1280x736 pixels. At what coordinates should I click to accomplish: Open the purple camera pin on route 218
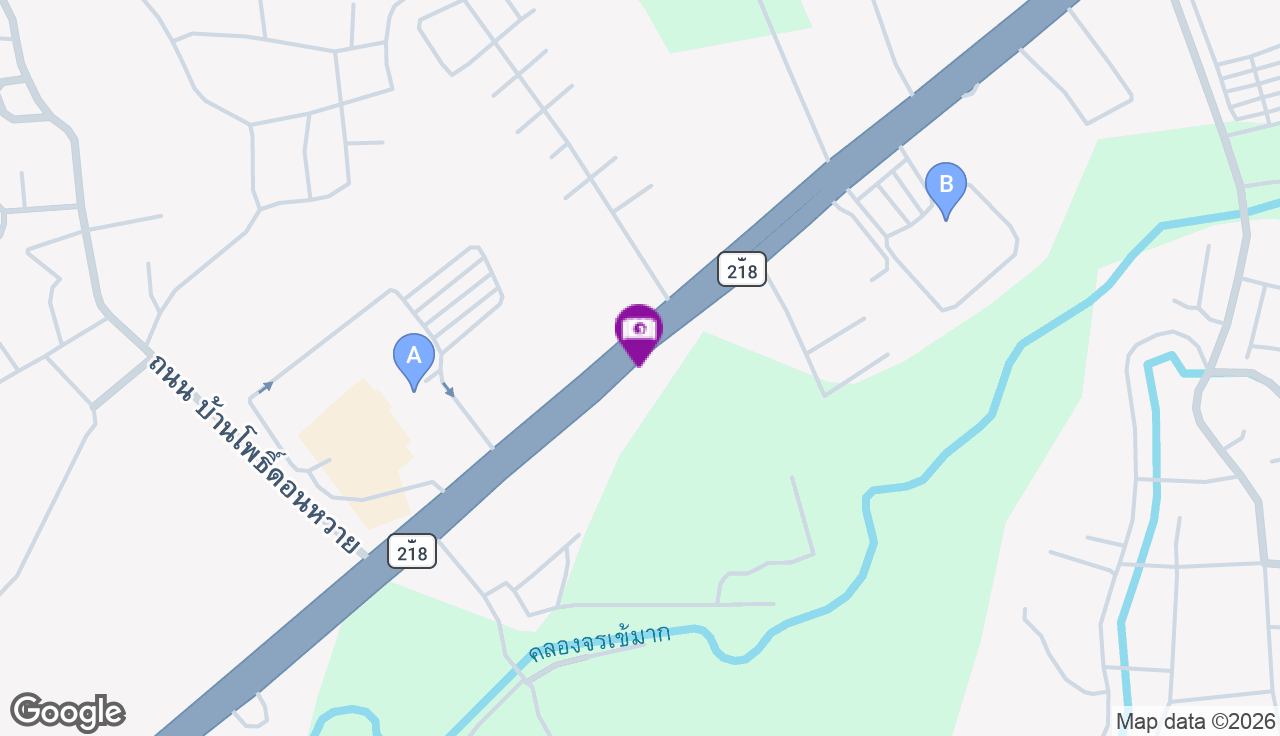click(x=638, y=330)
